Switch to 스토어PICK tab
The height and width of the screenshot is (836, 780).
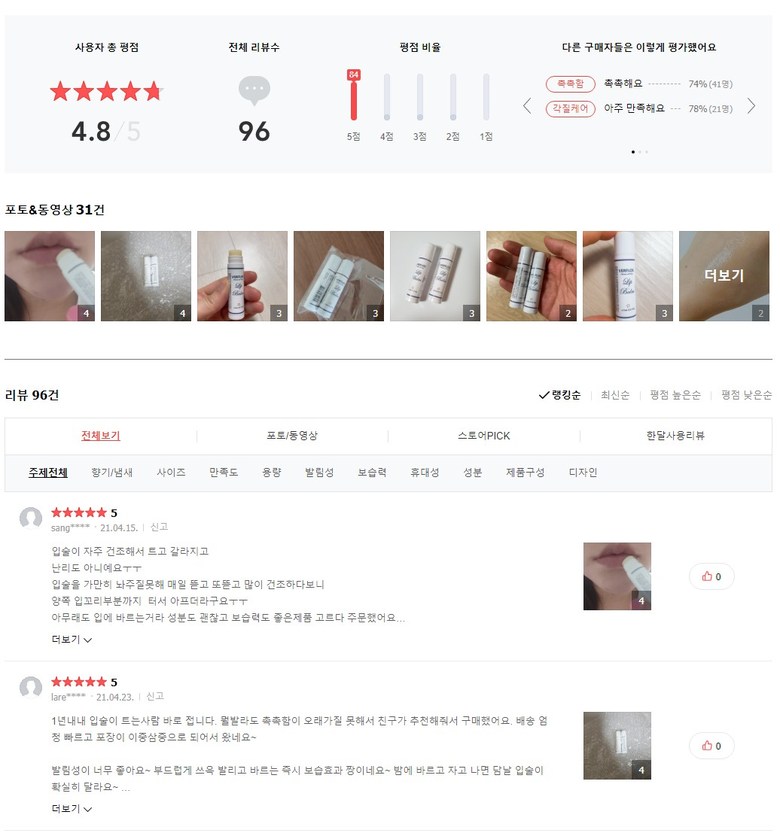point(484,436)
